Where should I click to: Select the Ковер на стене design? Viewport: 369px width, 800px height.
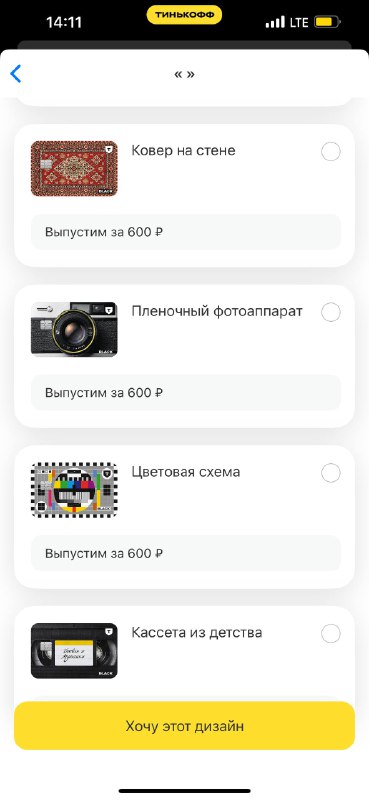tap(331, 152)
